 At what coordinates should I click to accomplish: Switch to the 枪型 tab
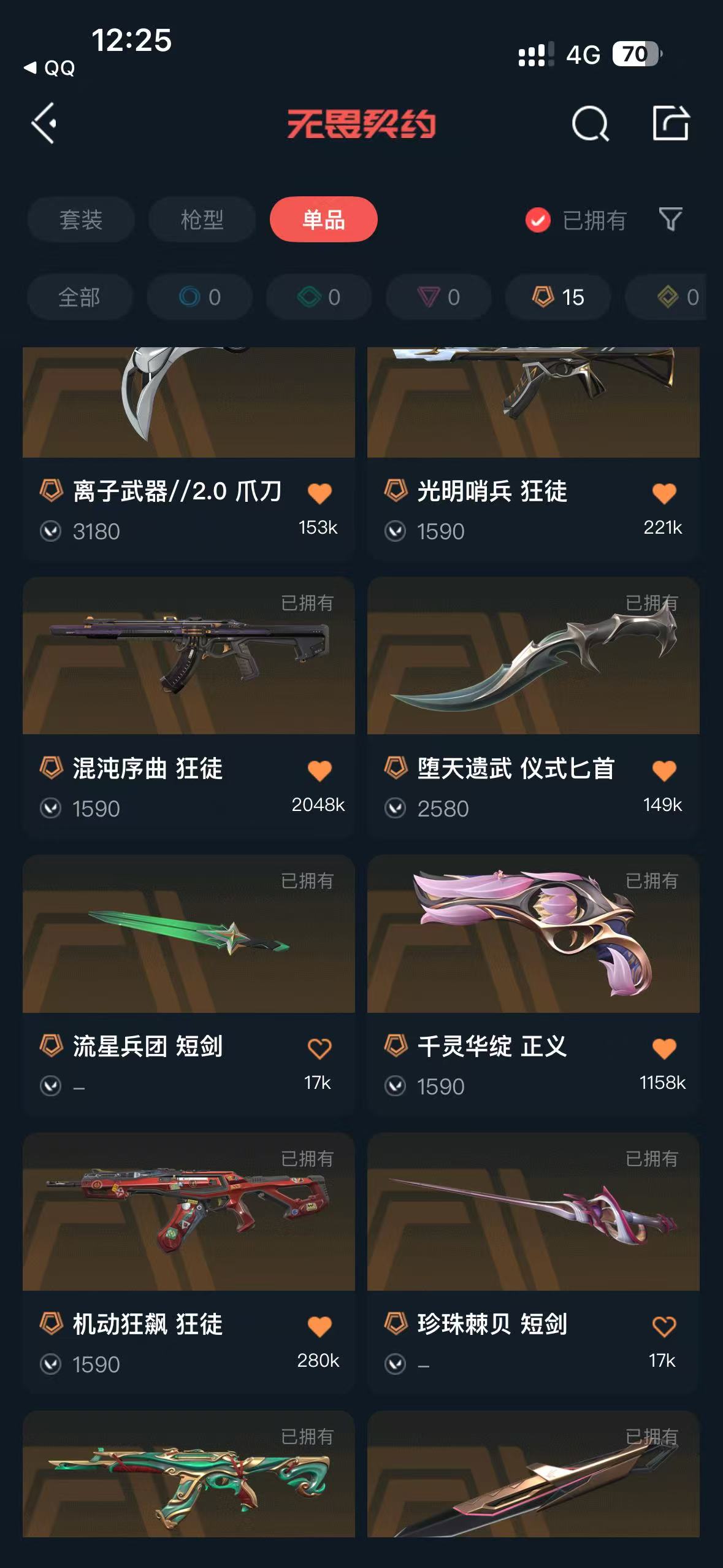coord(202,220)
